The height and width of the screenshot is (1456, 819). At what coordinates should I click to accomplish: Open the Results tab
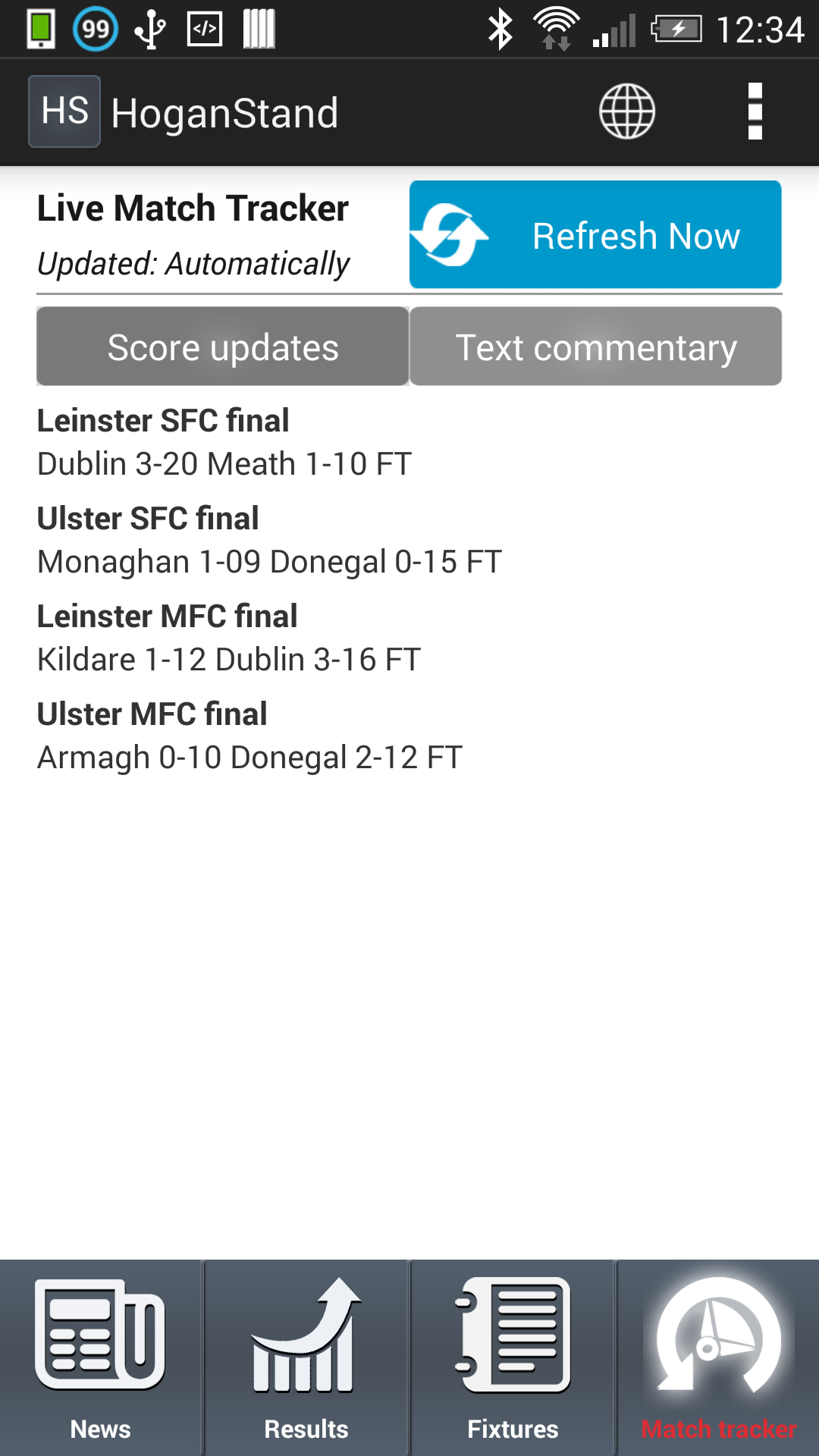point(306,1358)
